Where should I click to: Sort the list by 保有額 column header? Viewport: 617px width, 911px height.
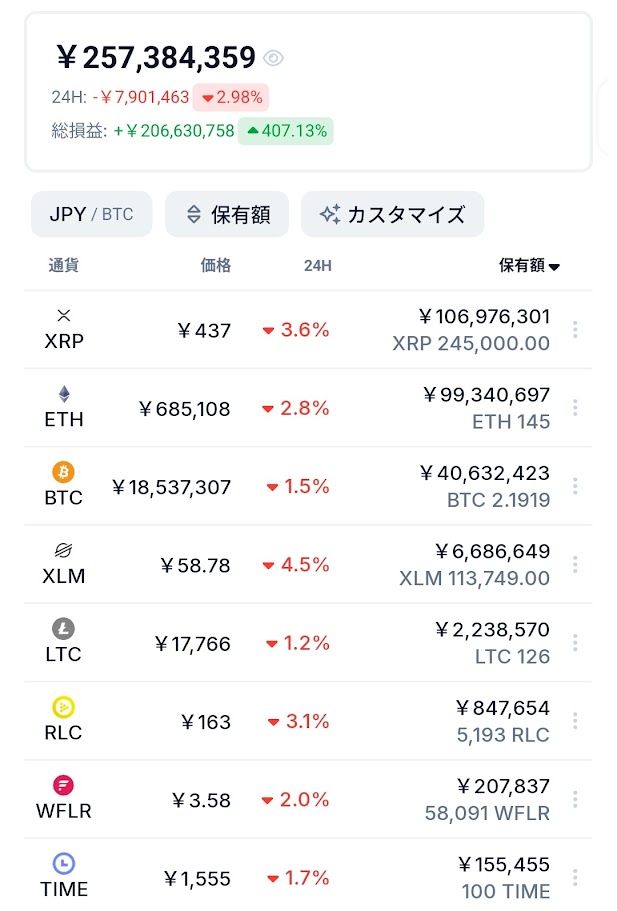529,265
